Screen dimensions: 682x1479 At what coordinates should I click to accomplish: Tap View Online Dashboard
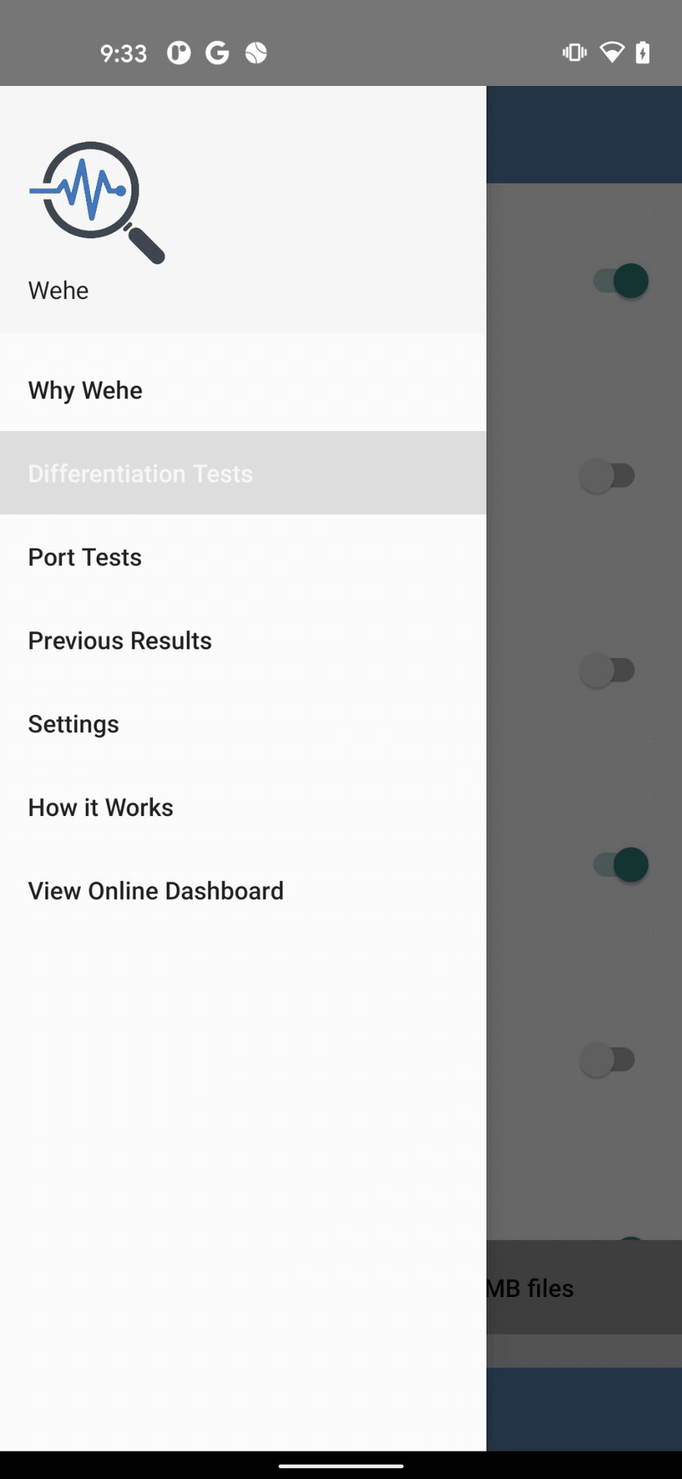[156, 890]
